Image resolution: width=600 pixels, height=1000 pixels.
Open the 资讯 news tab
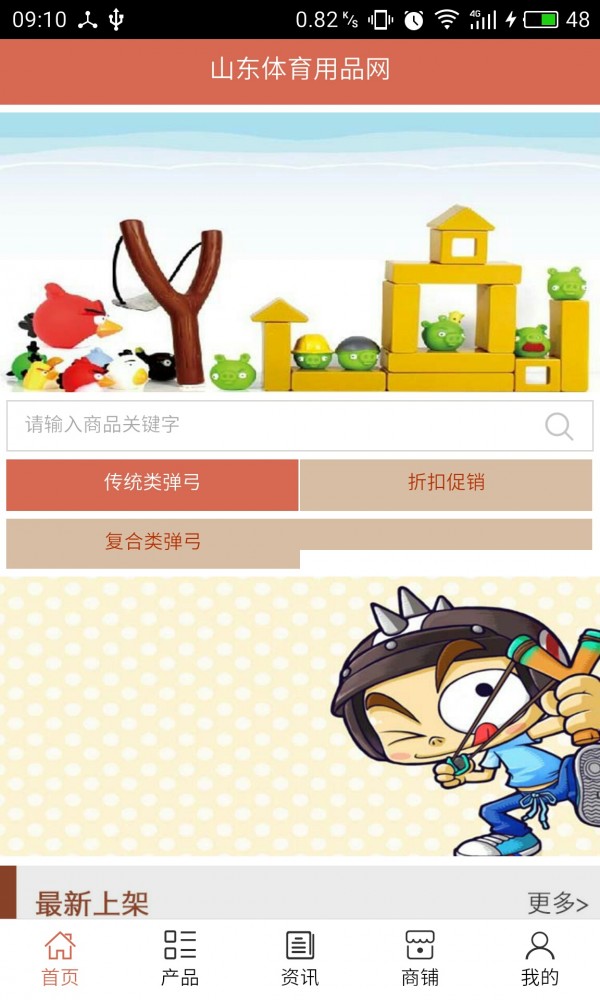300,958
